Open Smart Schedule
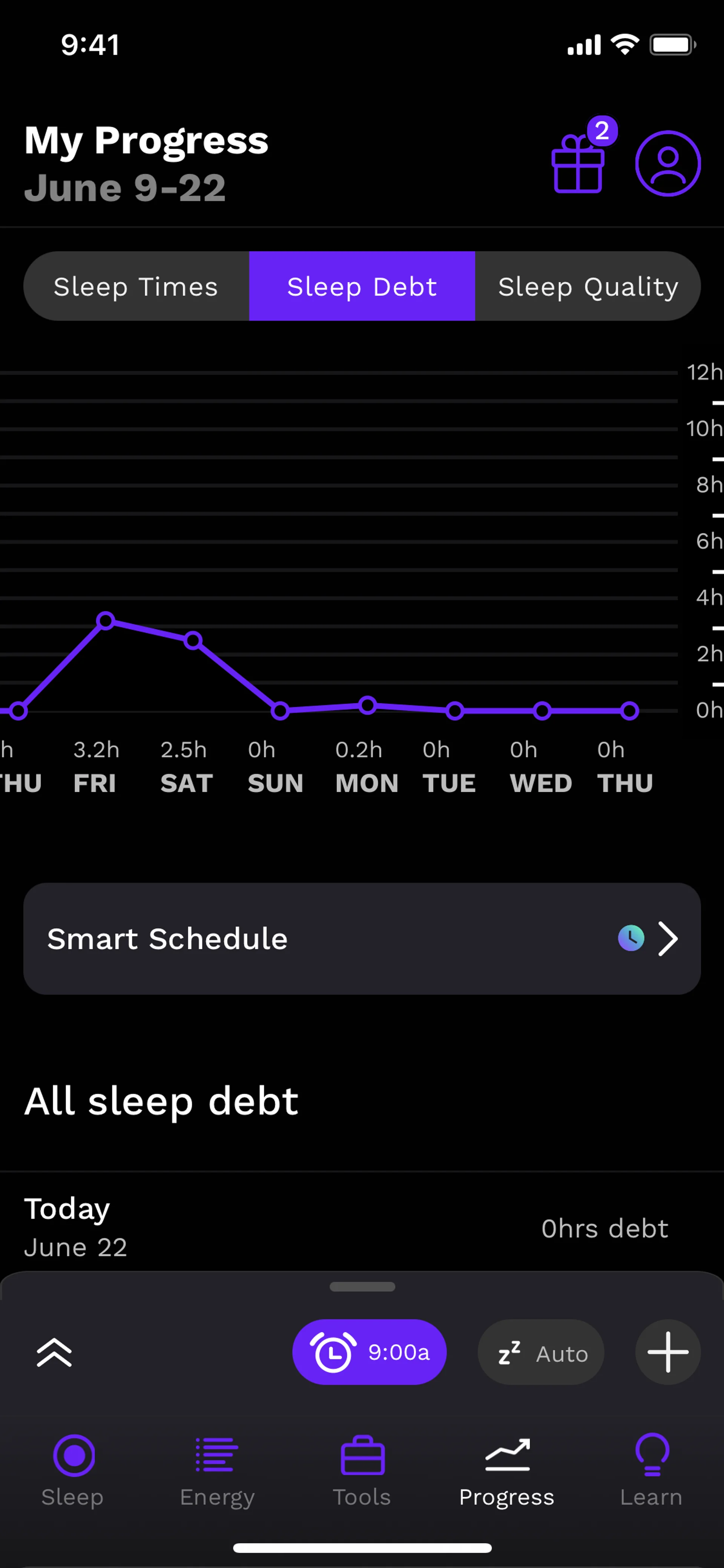 tap(362, 938)
